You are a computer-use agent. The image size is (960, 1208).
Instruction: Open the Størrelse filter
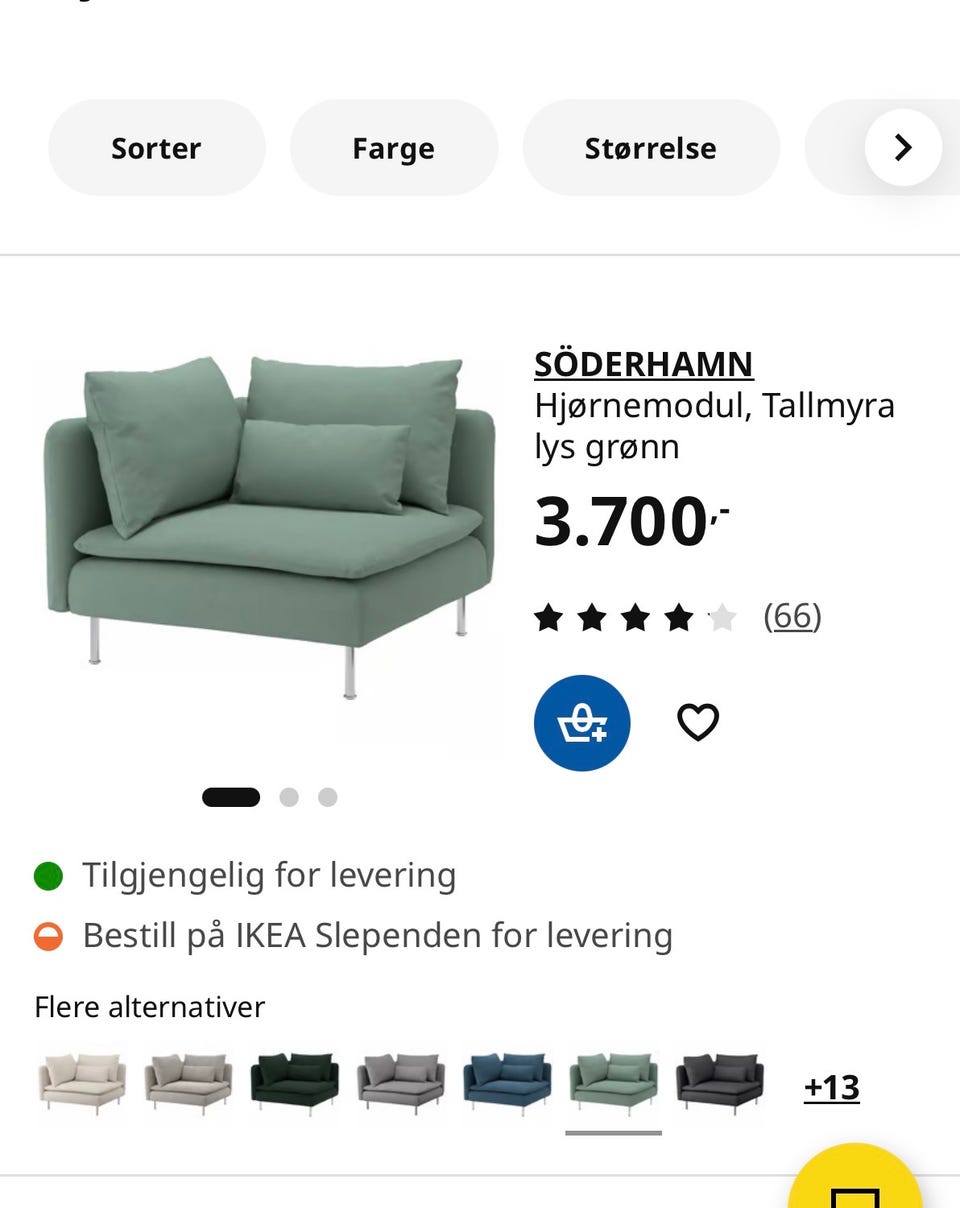(651, 147)
